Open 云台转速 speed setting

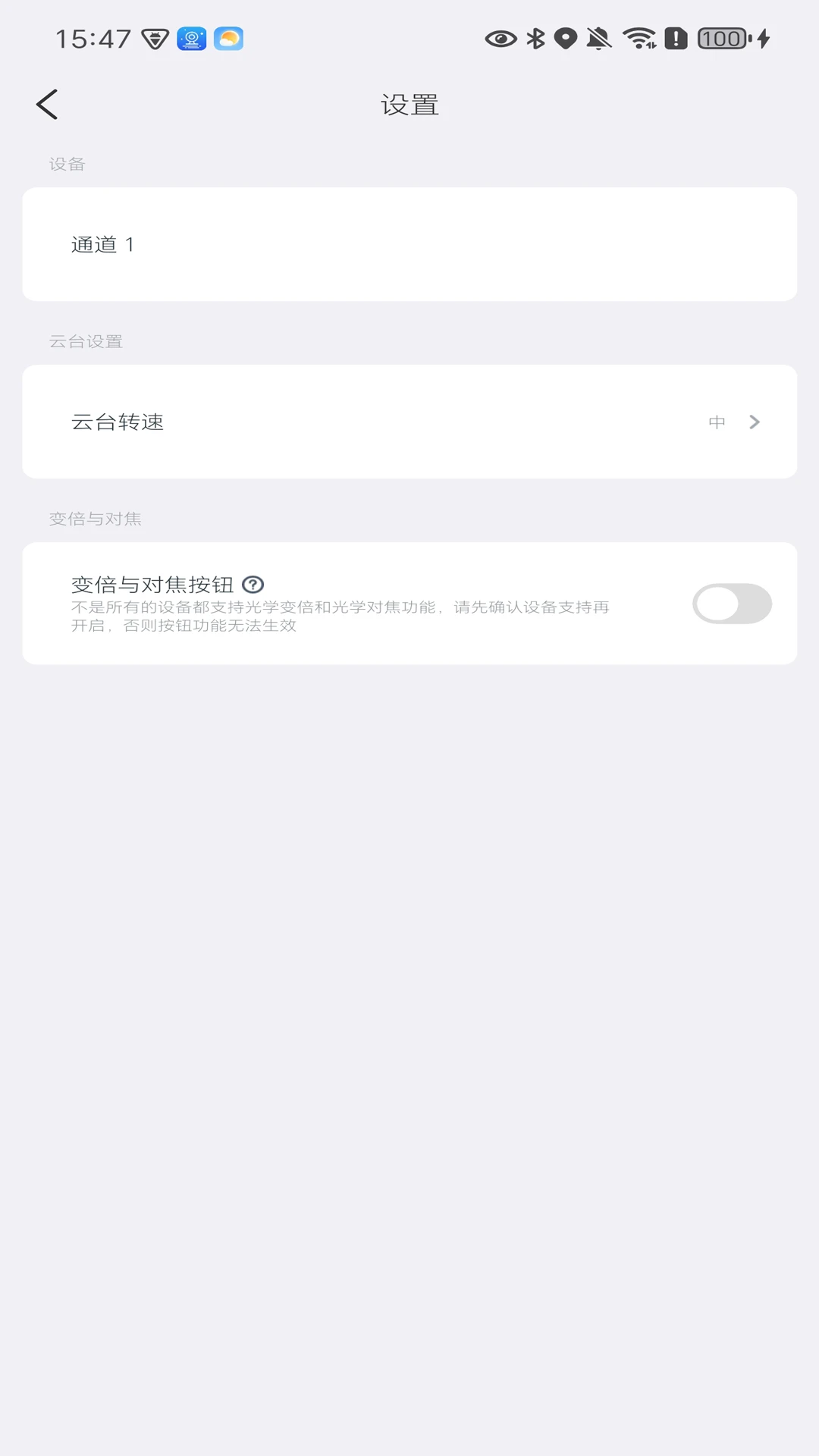click(409, 422)
